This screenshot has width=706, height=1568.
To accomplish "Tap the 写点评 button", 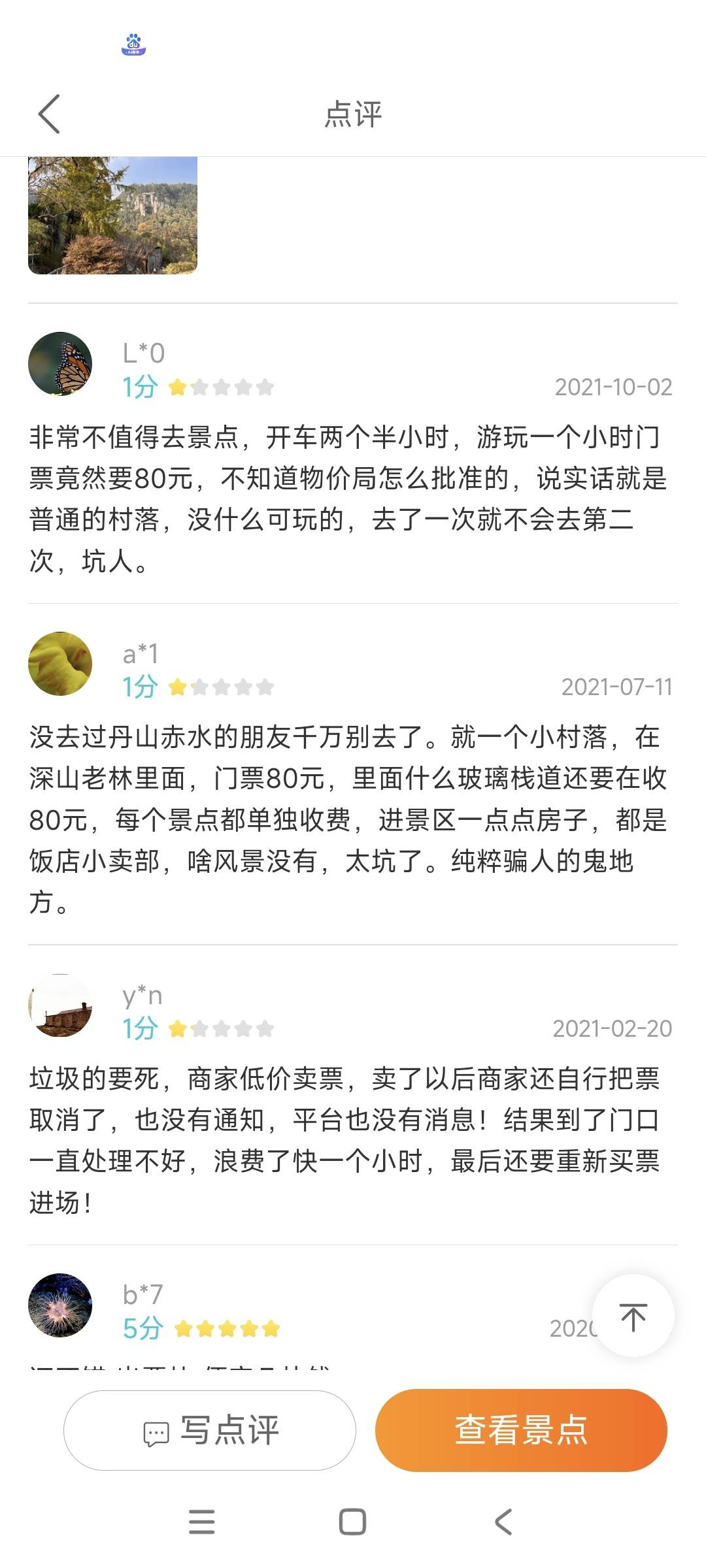I will point(210,1430).
